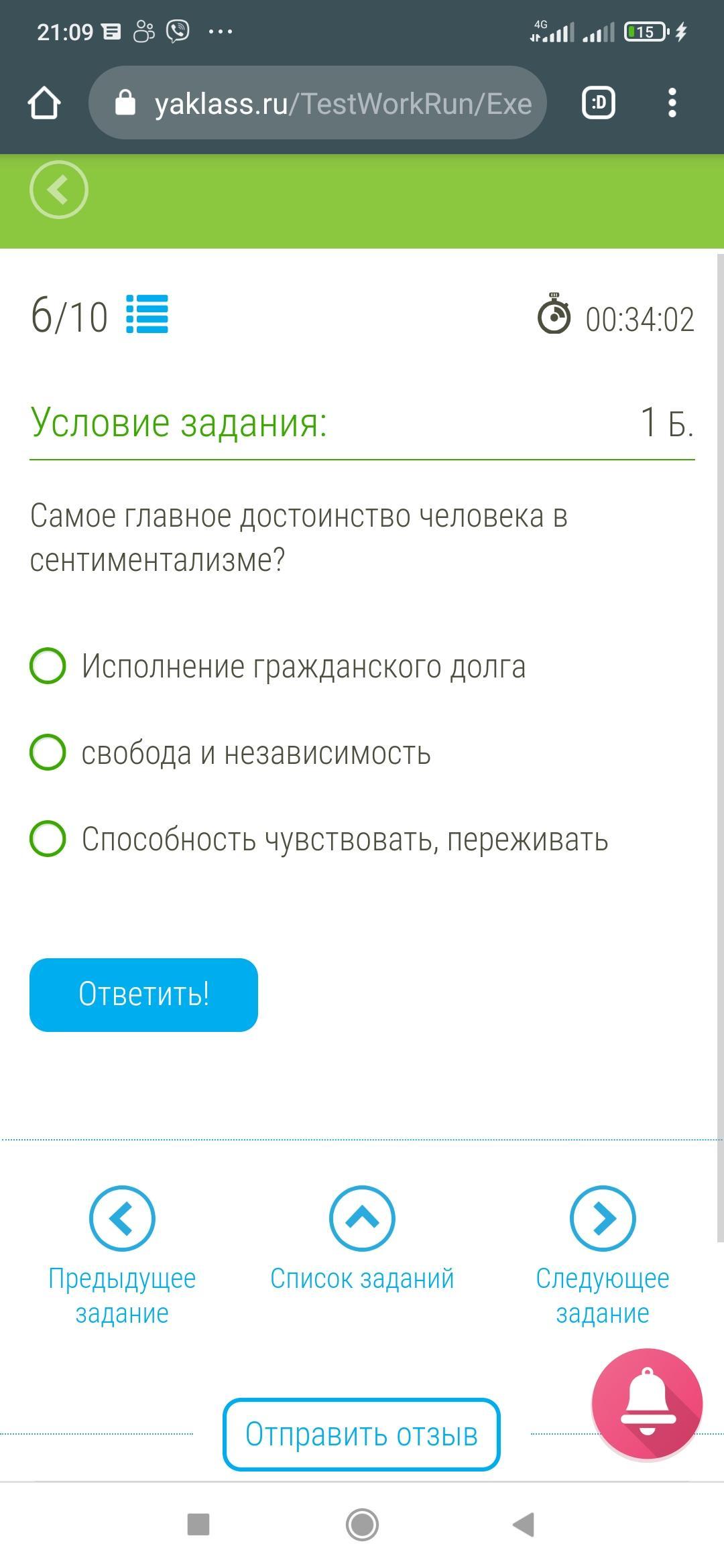Viewport: 724px width, 1568px height.
Task: Open recent apps from the navigation bar
Action: (x=198, y=1524)
